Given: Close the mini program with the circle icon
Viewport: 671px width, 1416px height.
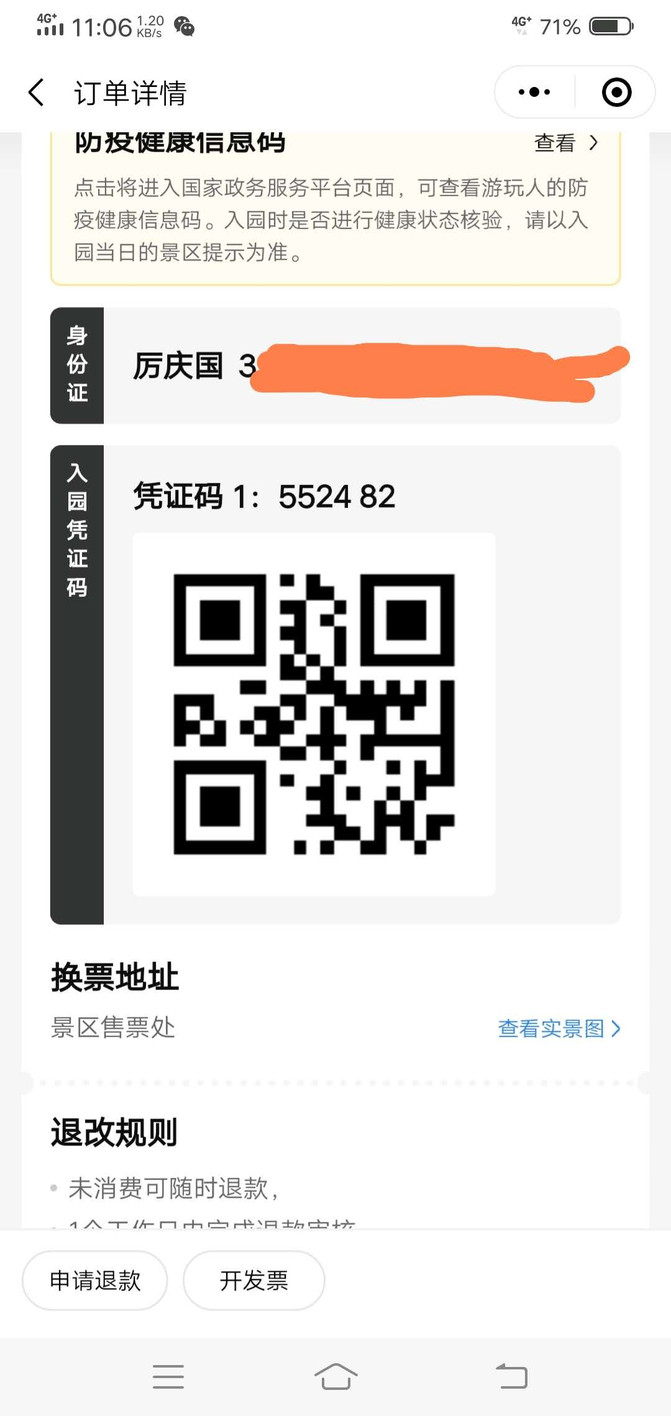Looking at the screenshot, I should coord(616,93).
